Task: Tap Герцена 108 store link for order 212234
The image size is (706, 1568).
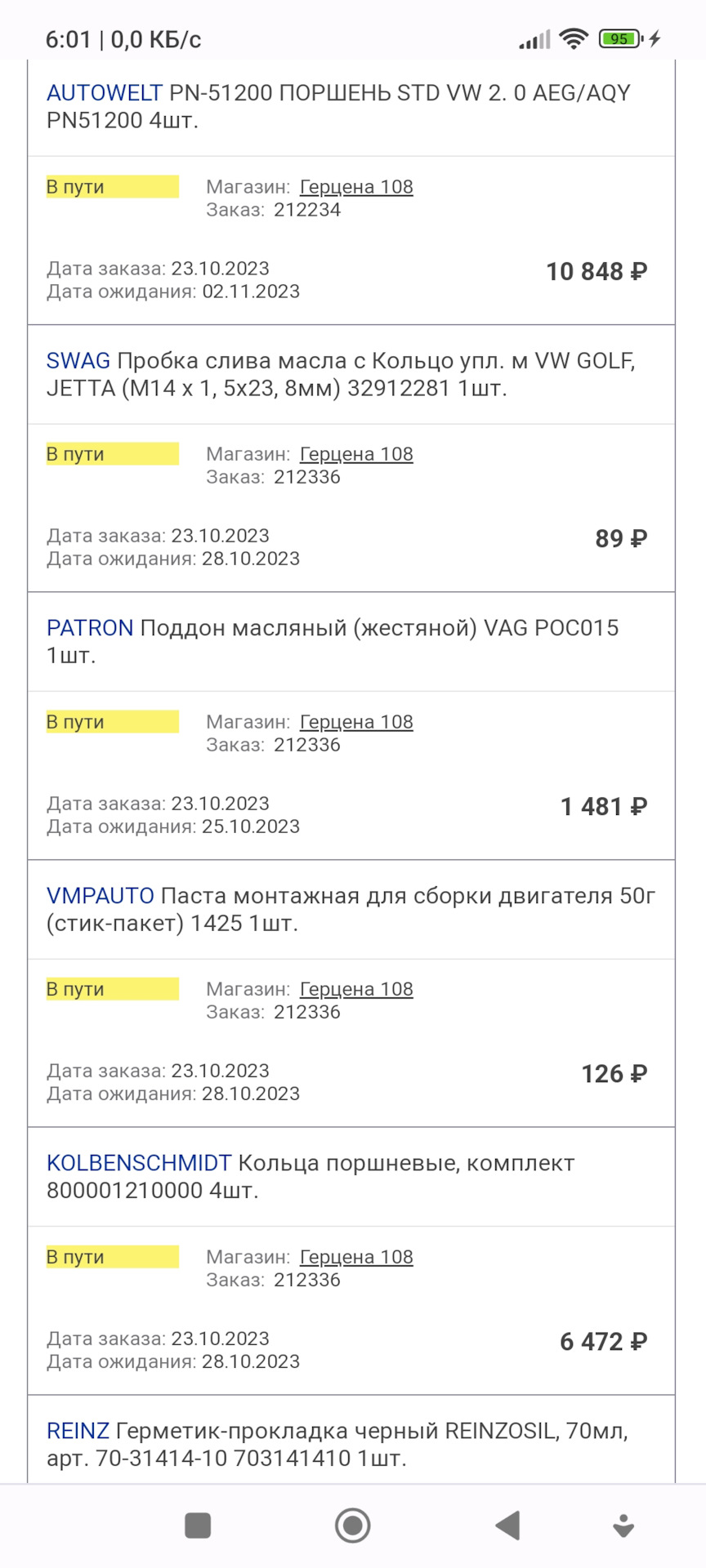Action: coord(356,187)
